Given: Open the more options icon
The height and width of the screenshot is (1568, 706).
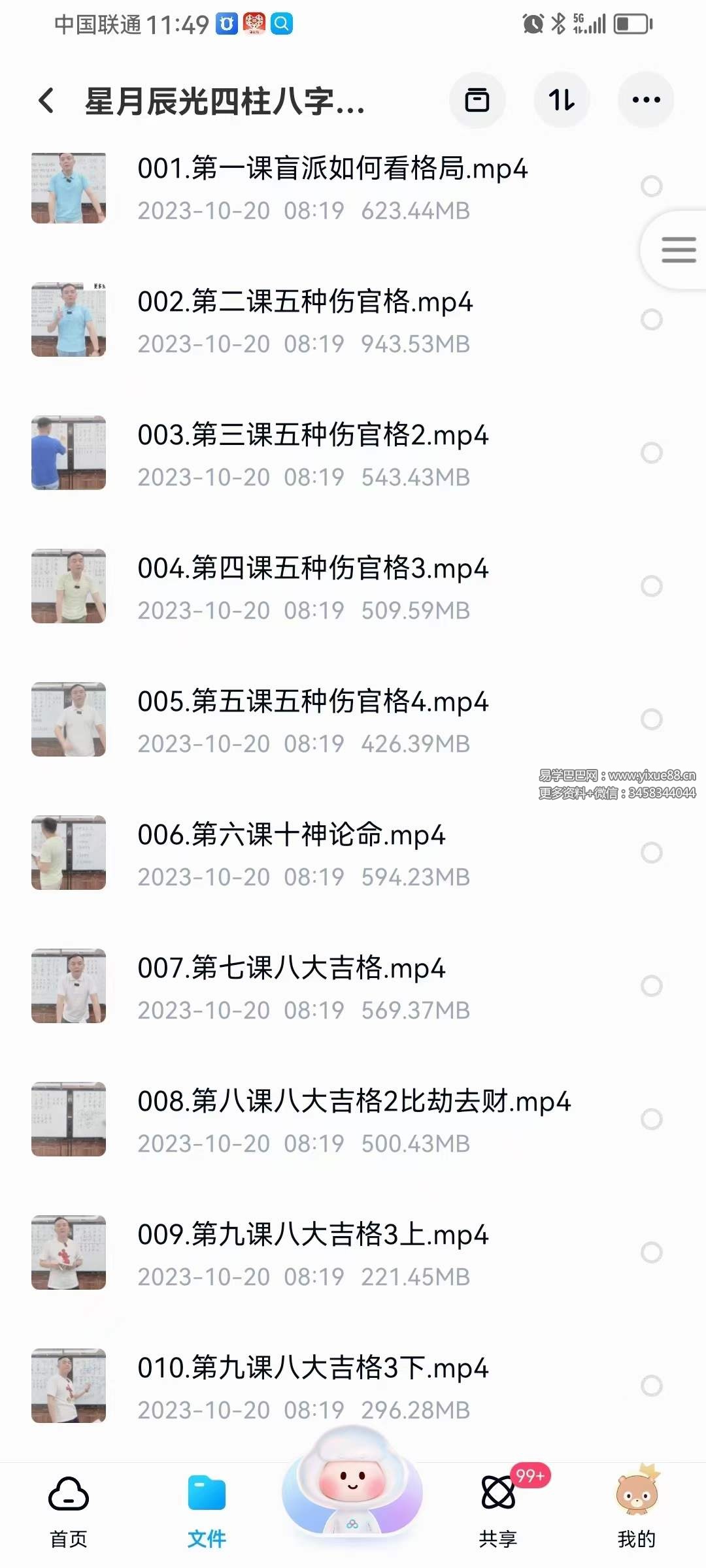Looking at the screenshot, I should pyautogui.click(x=646, y=99).
